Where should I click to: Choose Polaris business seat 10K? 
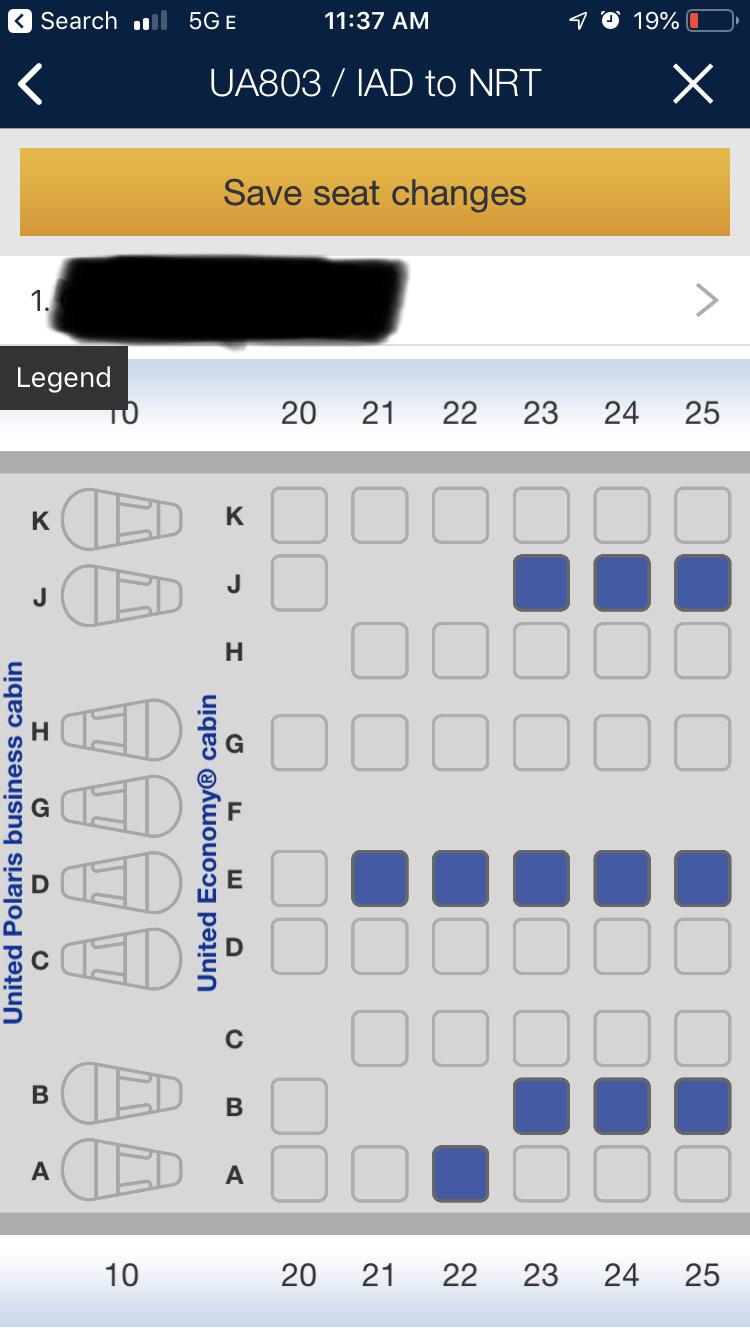122,520
